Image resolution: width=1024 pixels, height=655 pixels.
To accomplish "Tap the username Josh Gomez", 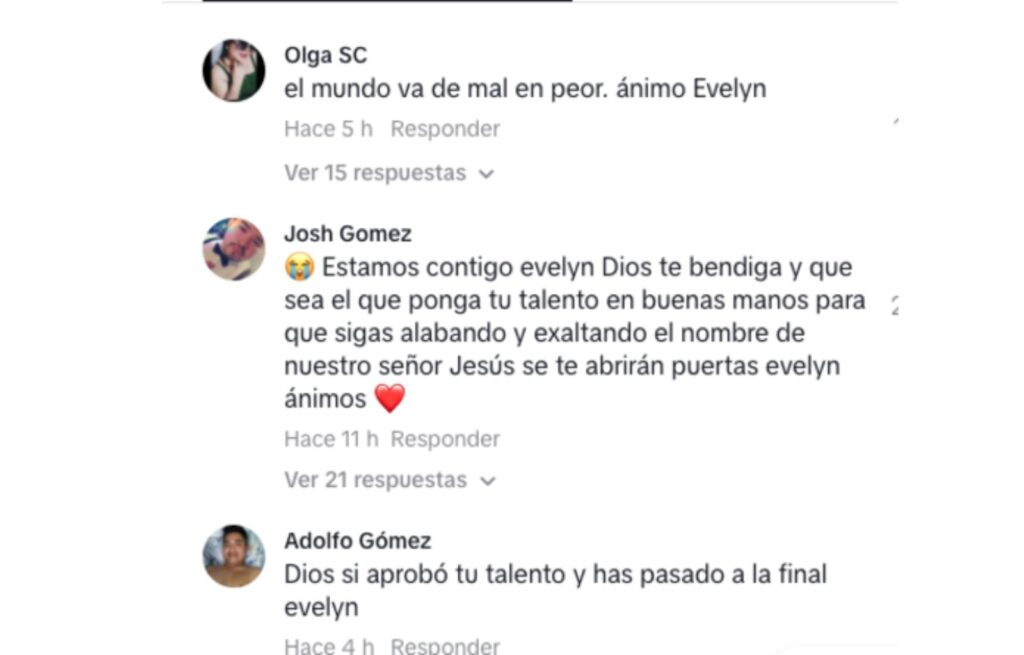I will tap(347, 234).
